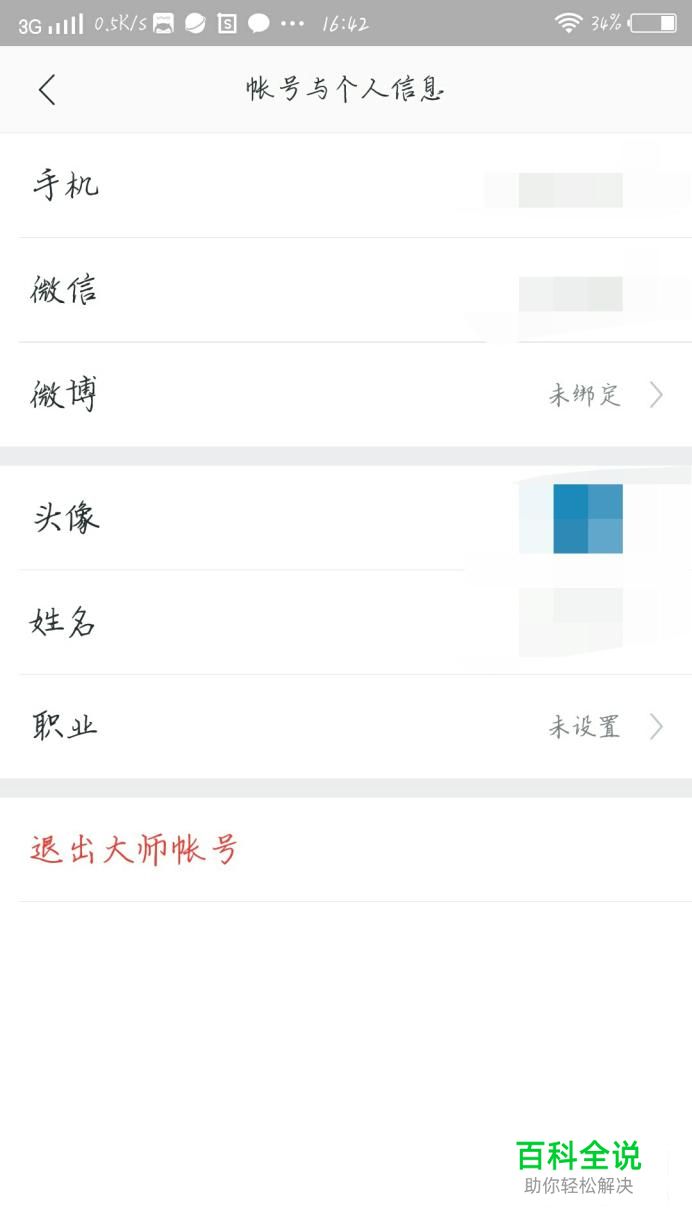
Task: Open the 微信 WeChat binding row
Action: 346,291
